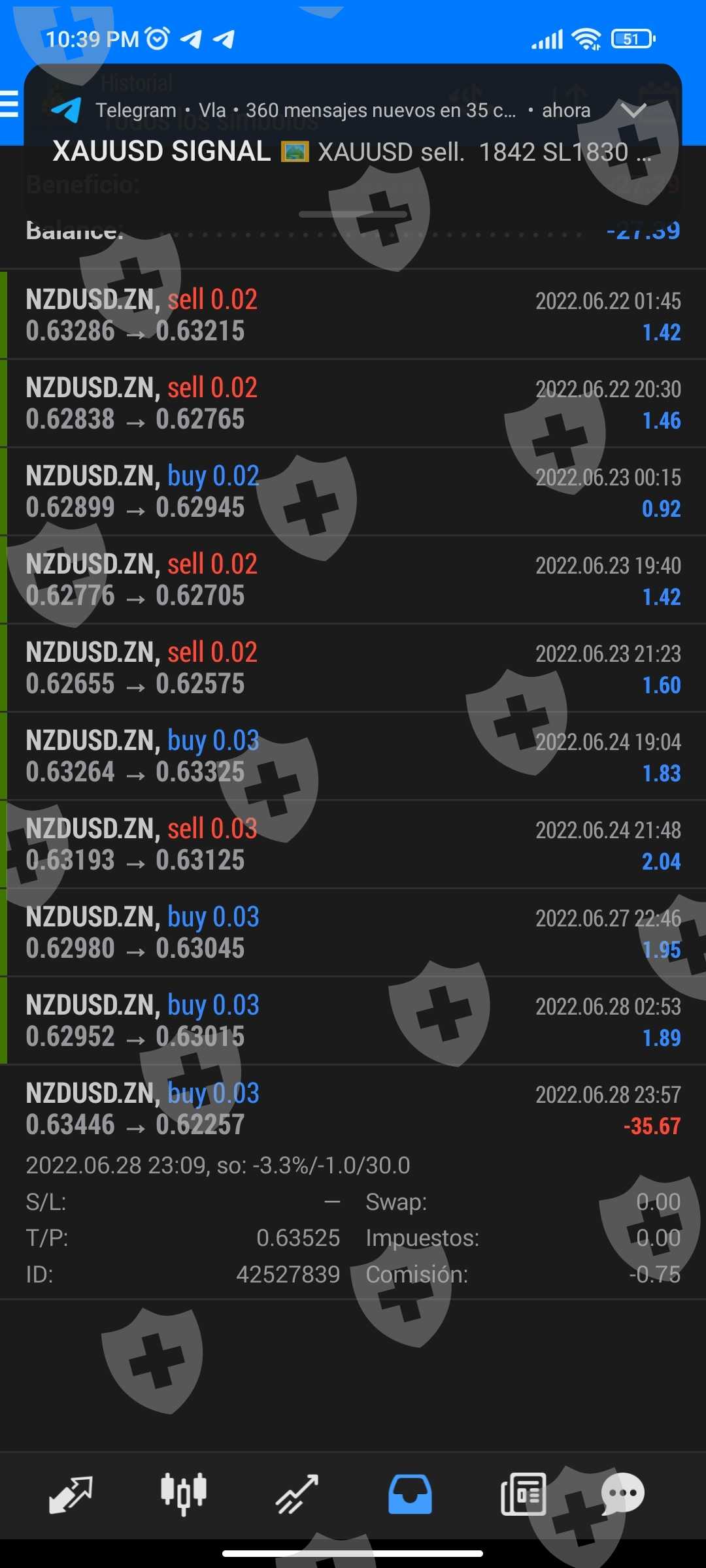Select the trade closed 2022.06.23 21:23
This screenshot has width=706, height=1568.
353,668
